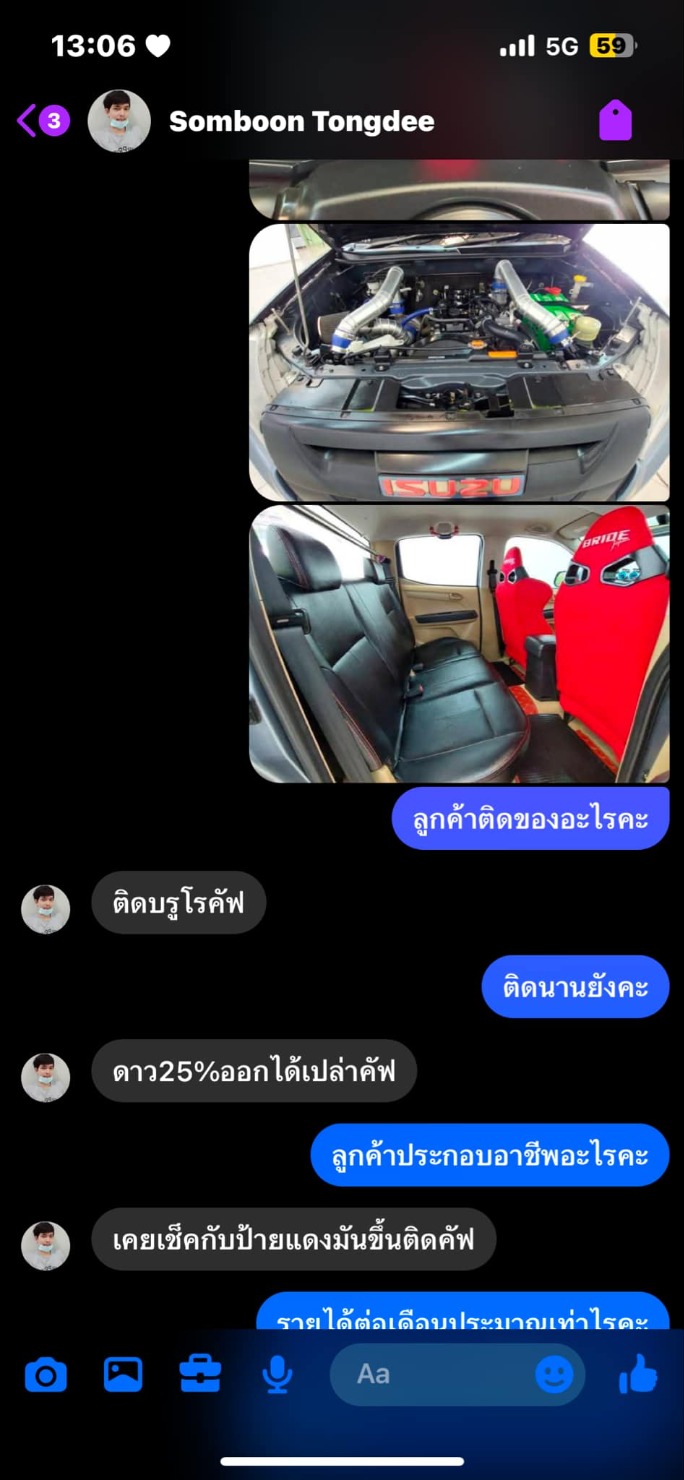Open the photo gallery picker
Image resolution: width=684 pixels, height=1480 pixels.
[x=123, y=1375]
